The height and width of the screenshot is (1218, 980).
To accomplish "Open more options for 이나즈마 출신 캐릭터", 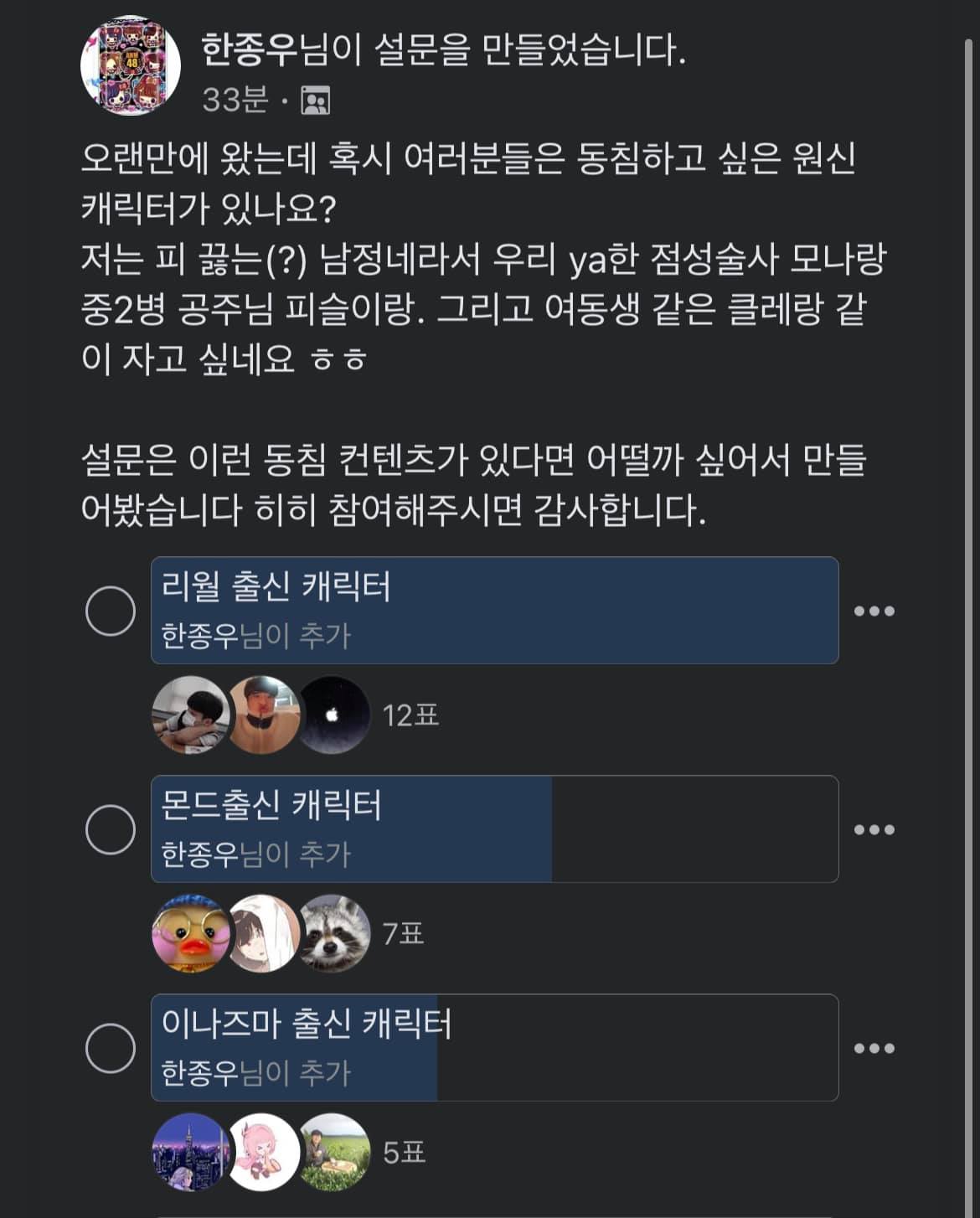I will [x=874, y=1048].
